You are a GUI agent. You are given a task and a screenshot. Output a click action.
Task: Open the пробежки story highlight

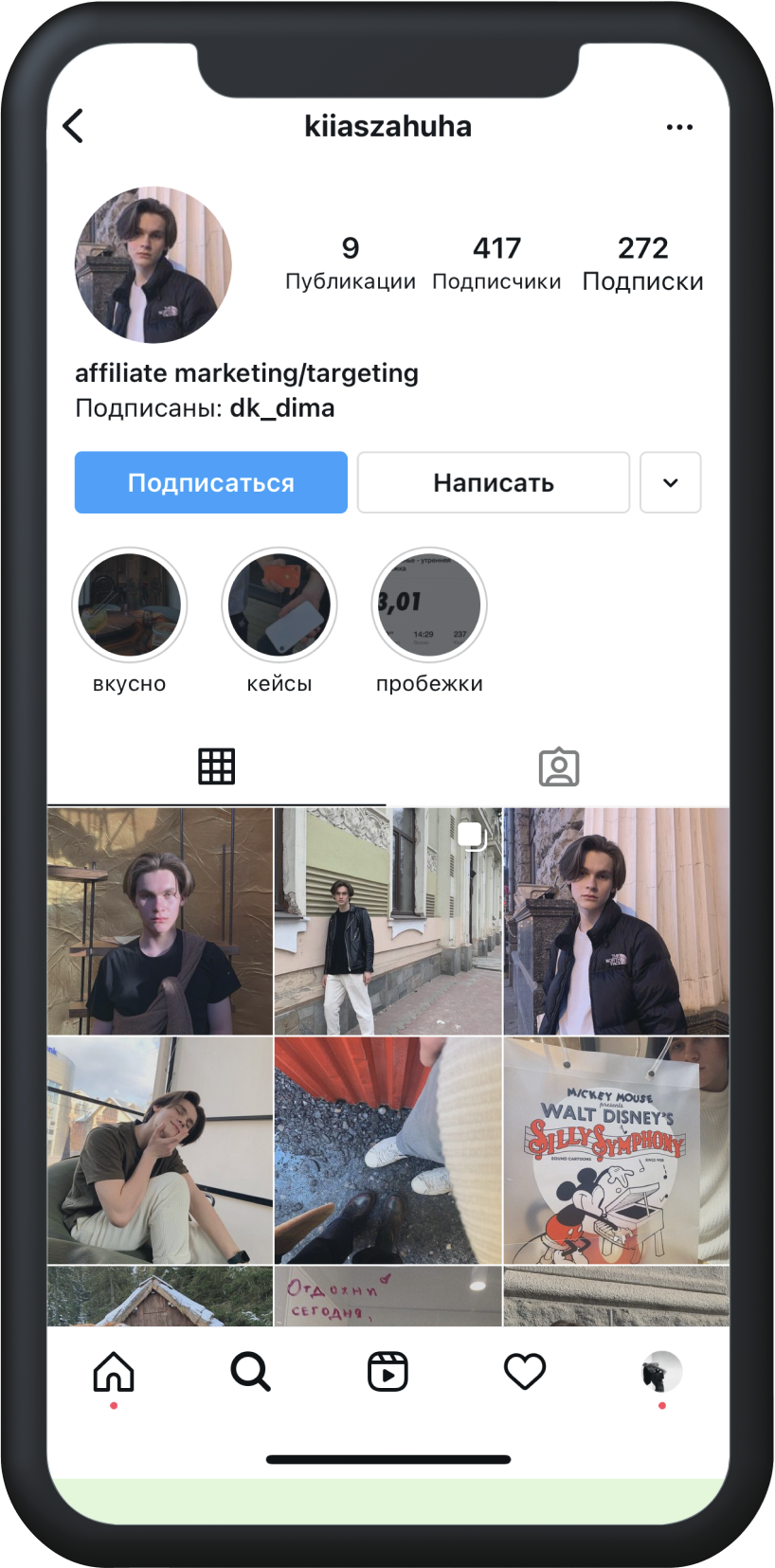point(429,604)
